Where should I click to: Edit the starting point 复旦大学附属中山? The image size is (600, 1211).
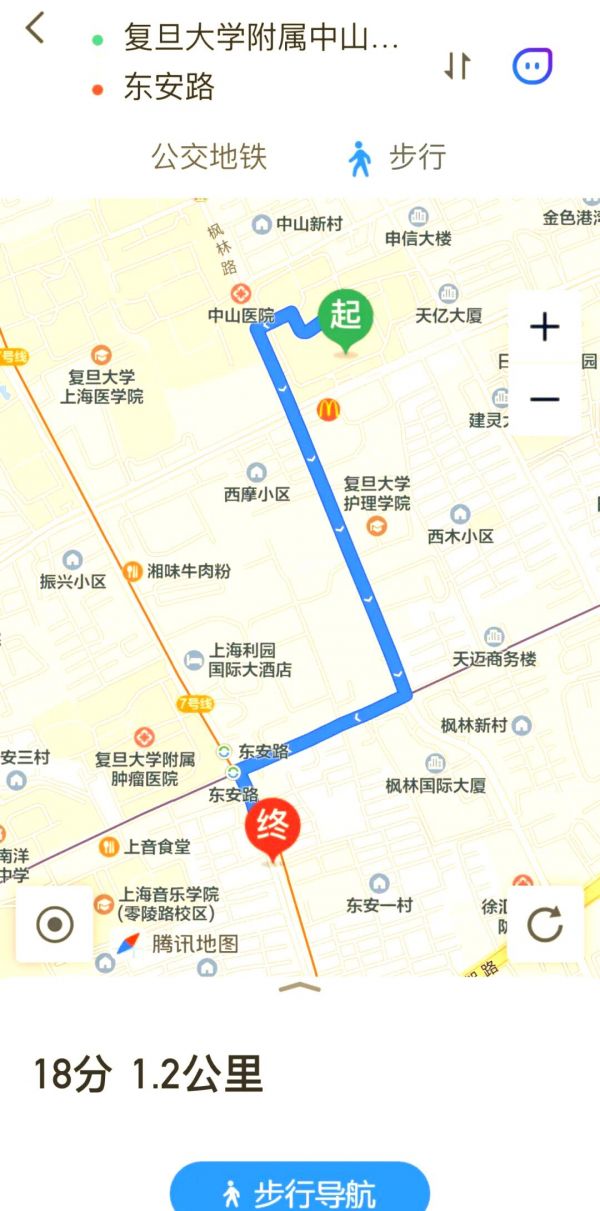pyautogui.click(x=260, y=38)
